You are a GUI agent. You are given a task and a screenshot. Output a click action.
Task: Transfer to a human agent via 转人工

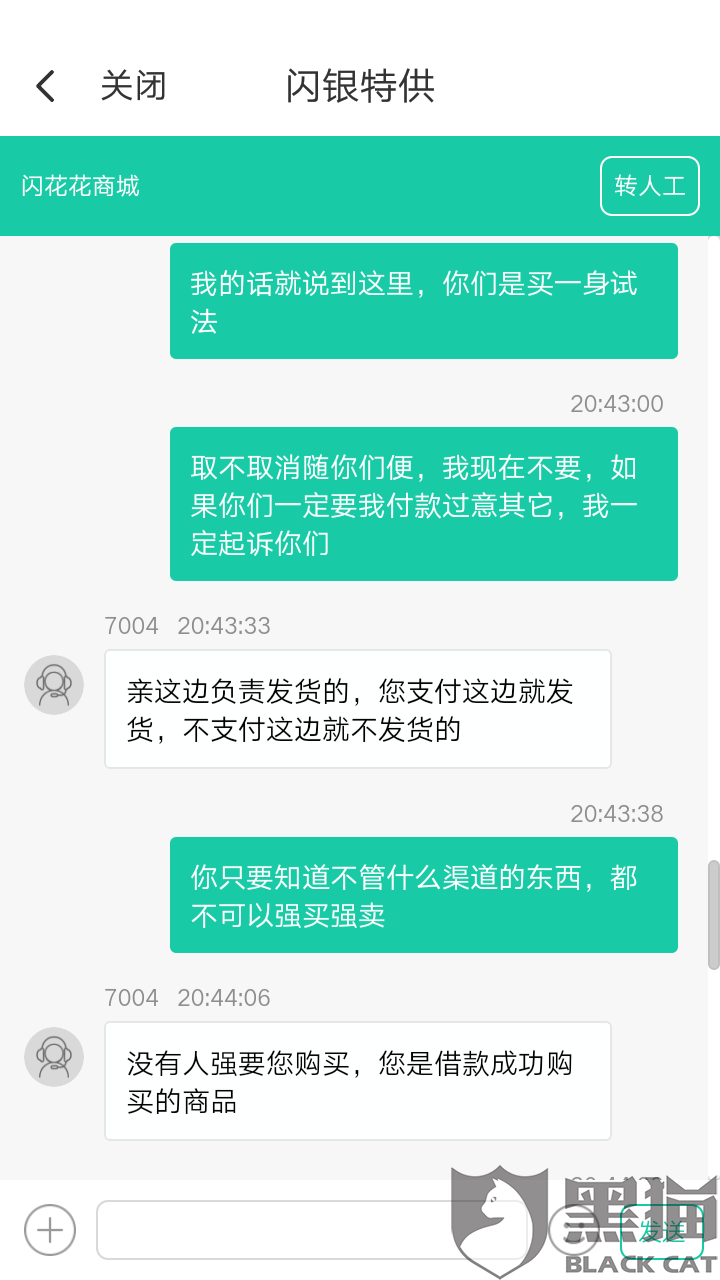click(650, 186)
